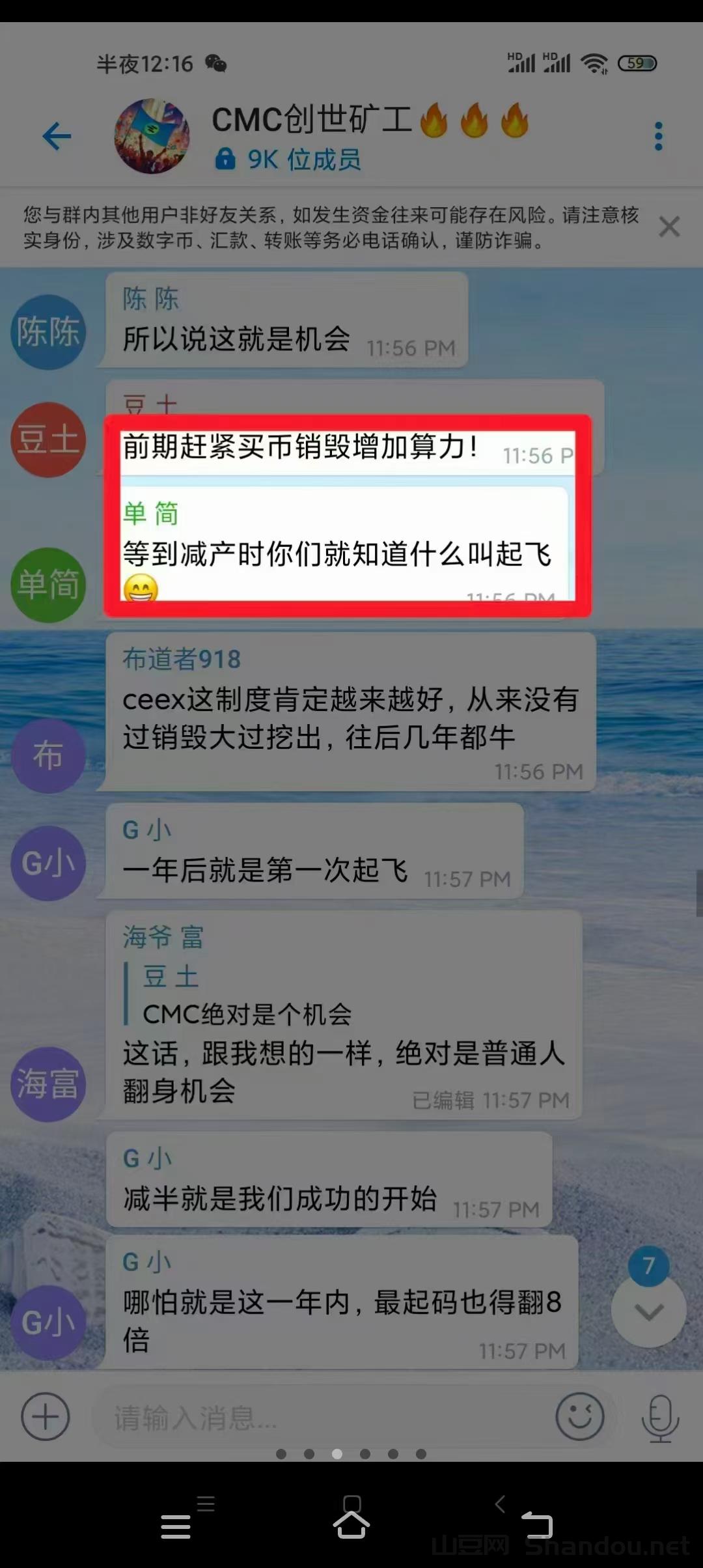This screenshot has width=703, height=1568.
Task: Go to the home screen
Action: point(351,1524)
